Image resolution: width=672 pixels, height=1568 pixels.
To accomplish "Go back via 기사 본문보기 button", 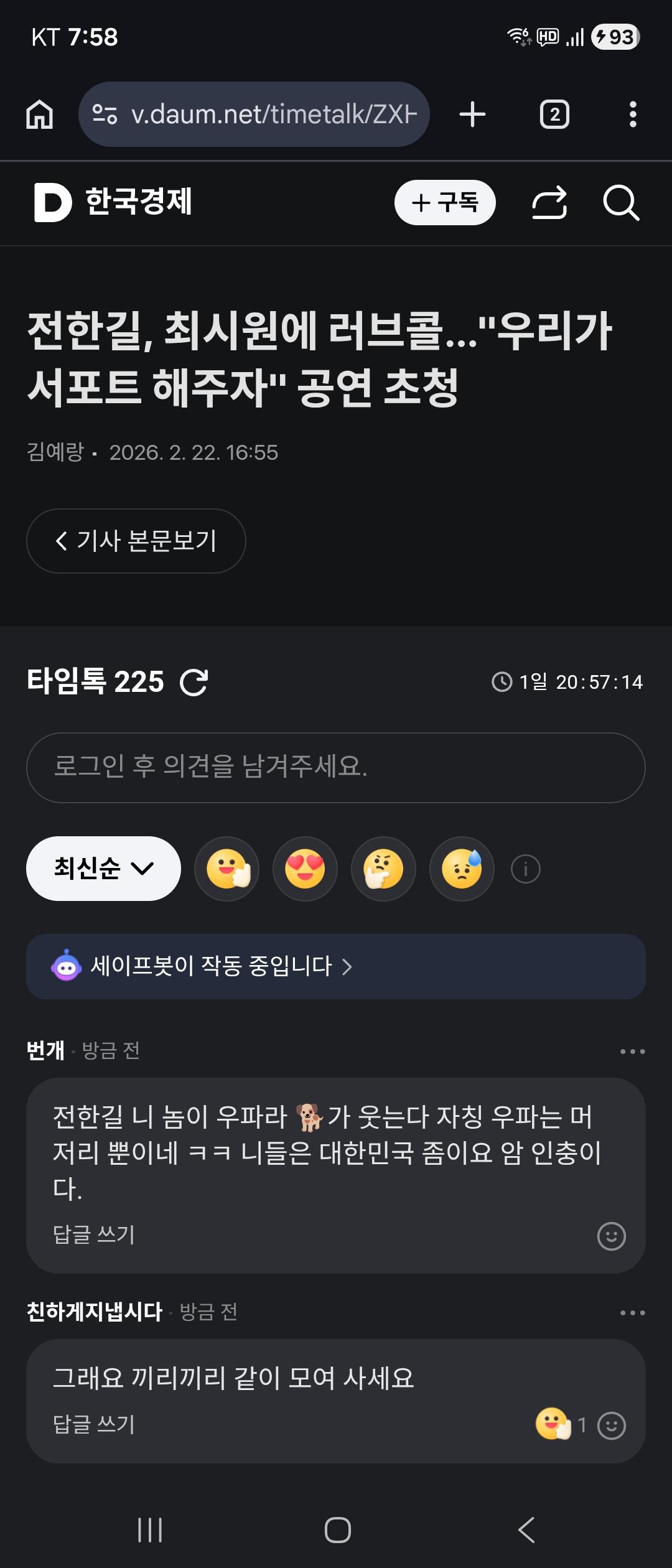I will click(136, 541).
